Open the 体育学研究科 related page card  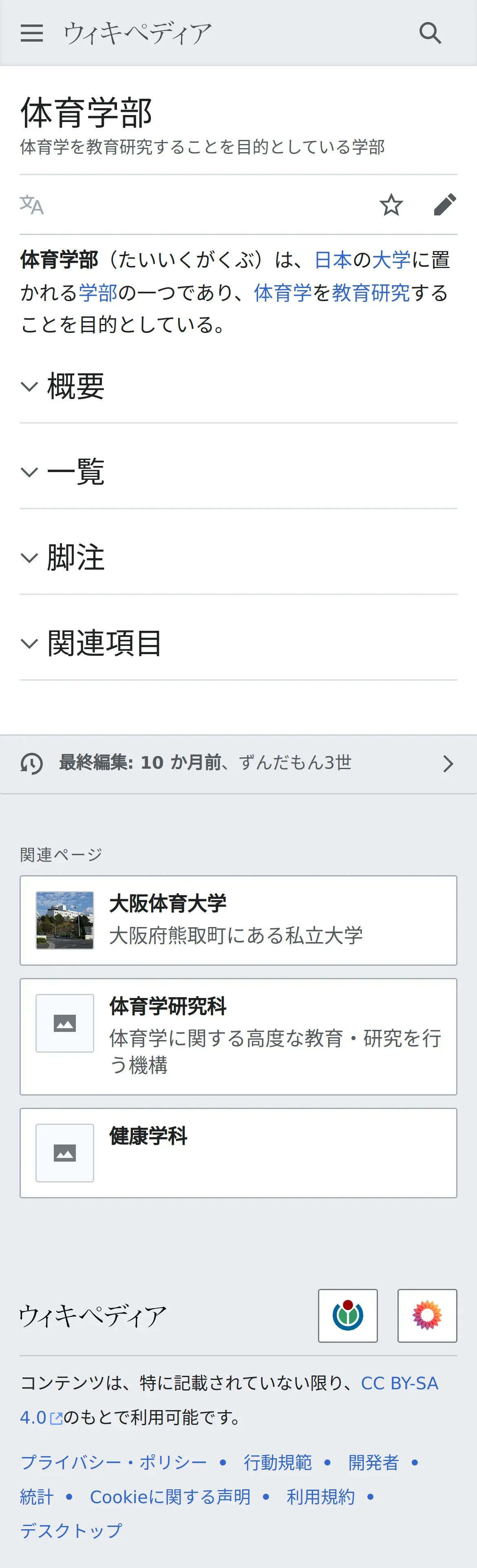[238, 1036]
